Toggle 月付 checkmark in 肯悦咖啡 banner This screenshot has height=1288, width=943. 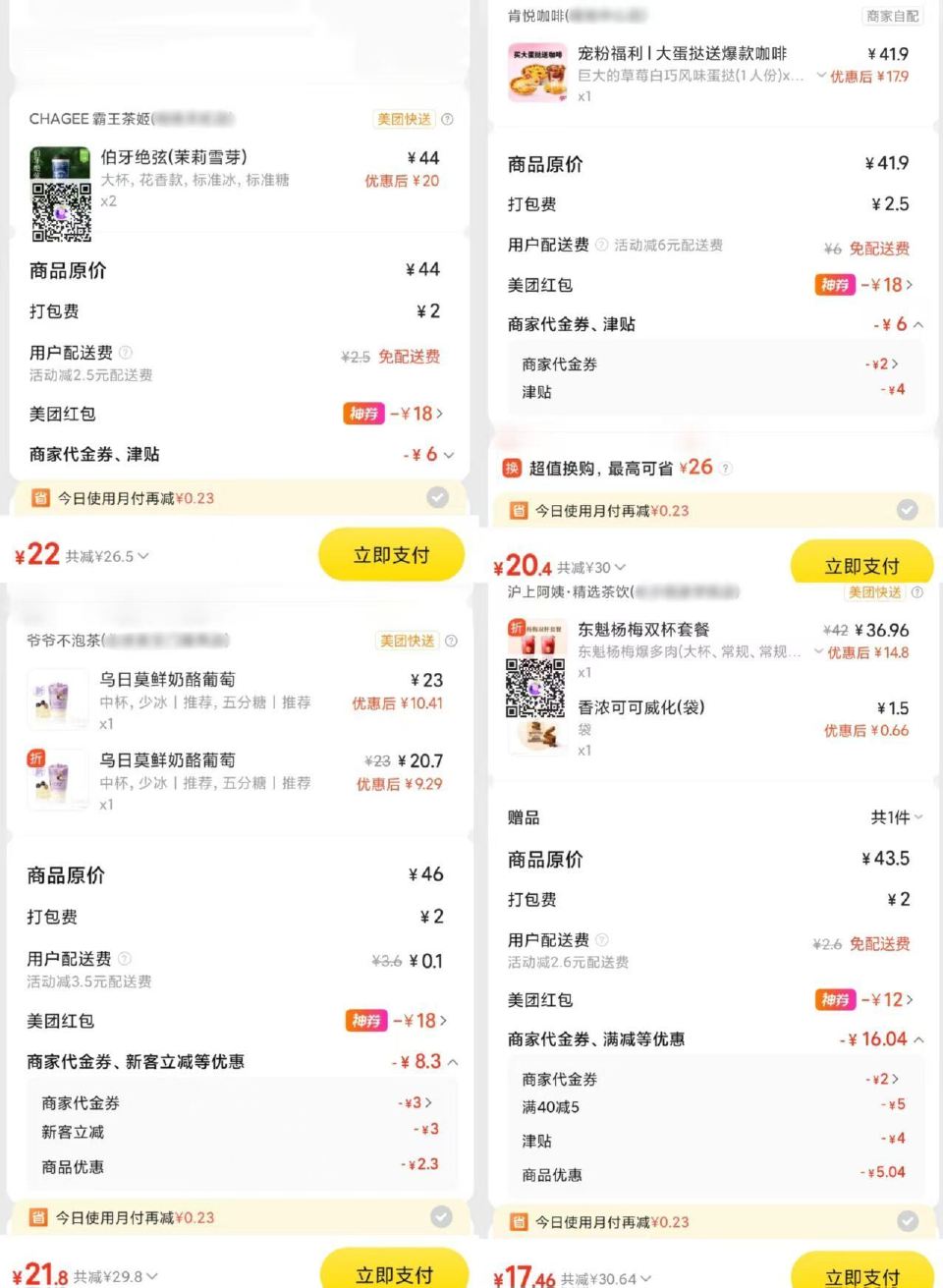(906, 510)
